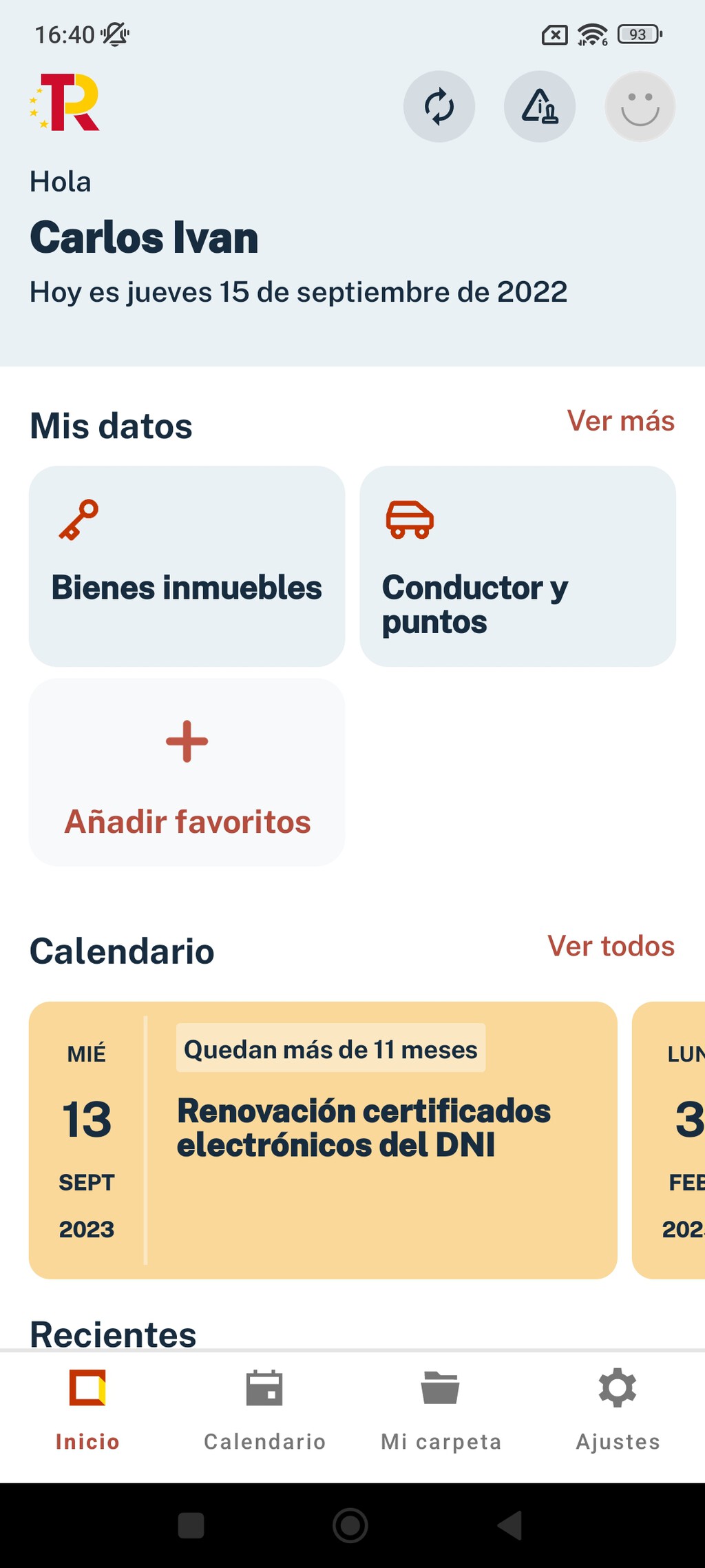Tap the Wi-Fi status icon
The height and width of the screenshot is (1568, 705).
(591, 33)
